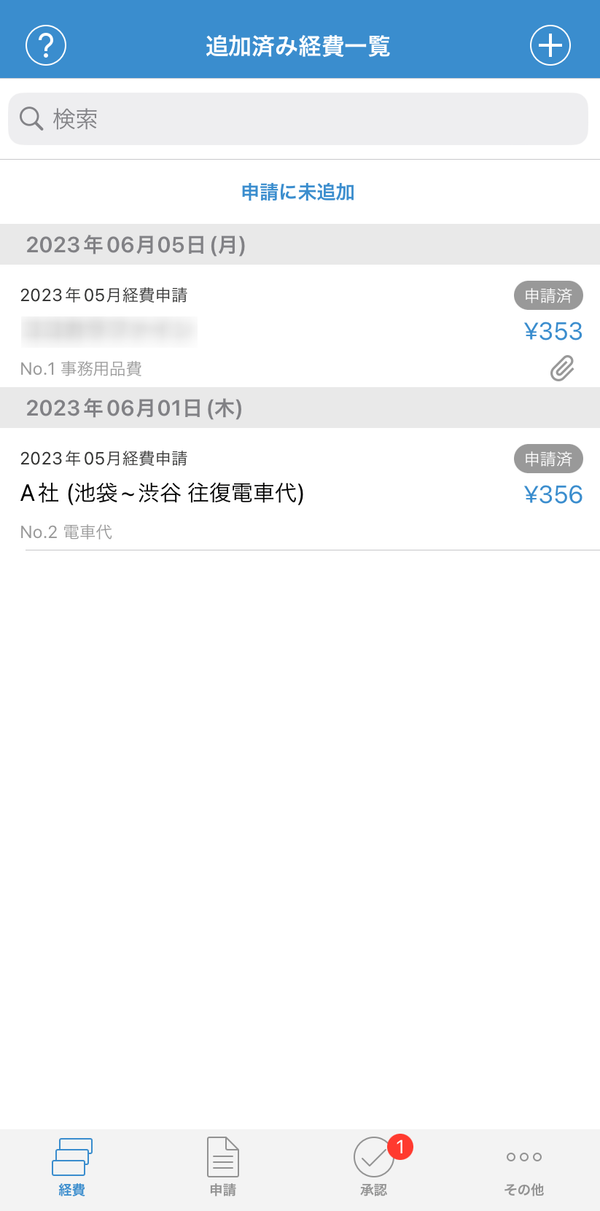Open the help question mark icon
The height and width of the screenshot is (1211, 600).
tap(46, 45)
